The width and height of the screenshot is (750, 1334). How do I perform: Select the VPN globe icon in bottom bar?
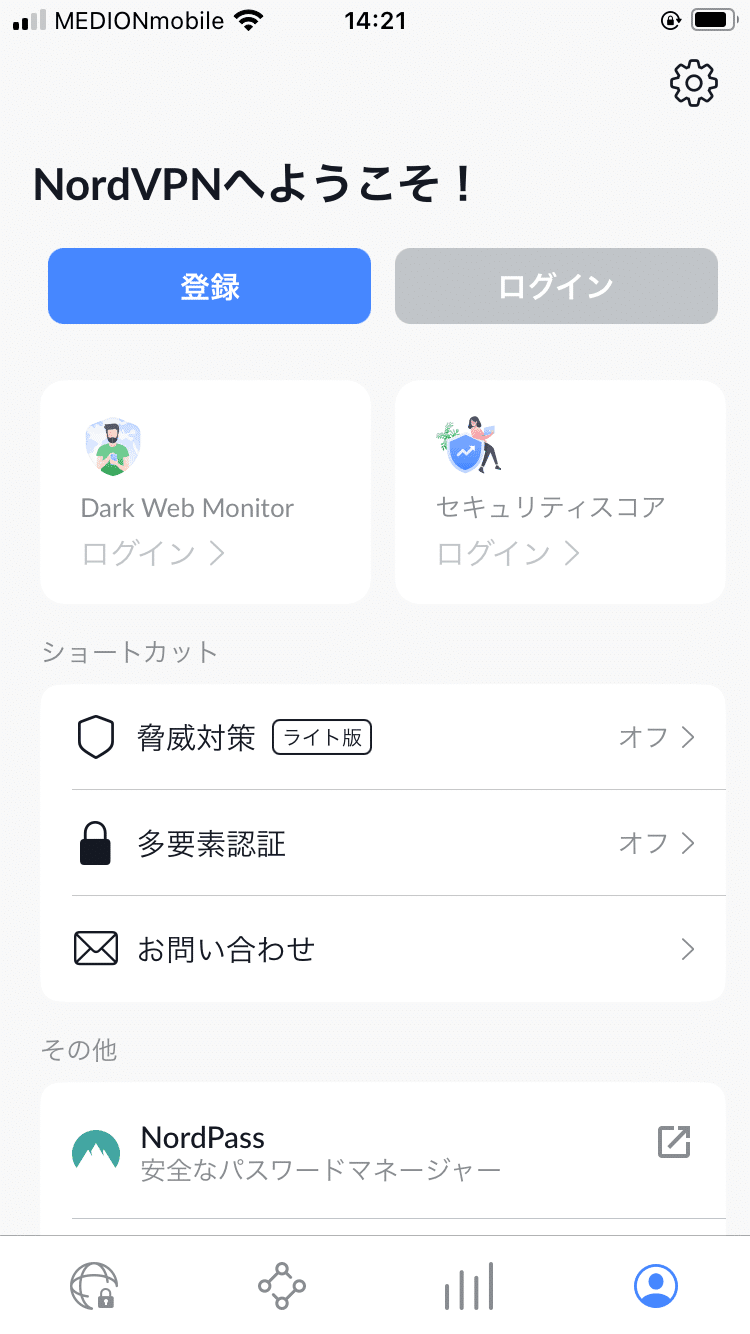coord(94,1286)
